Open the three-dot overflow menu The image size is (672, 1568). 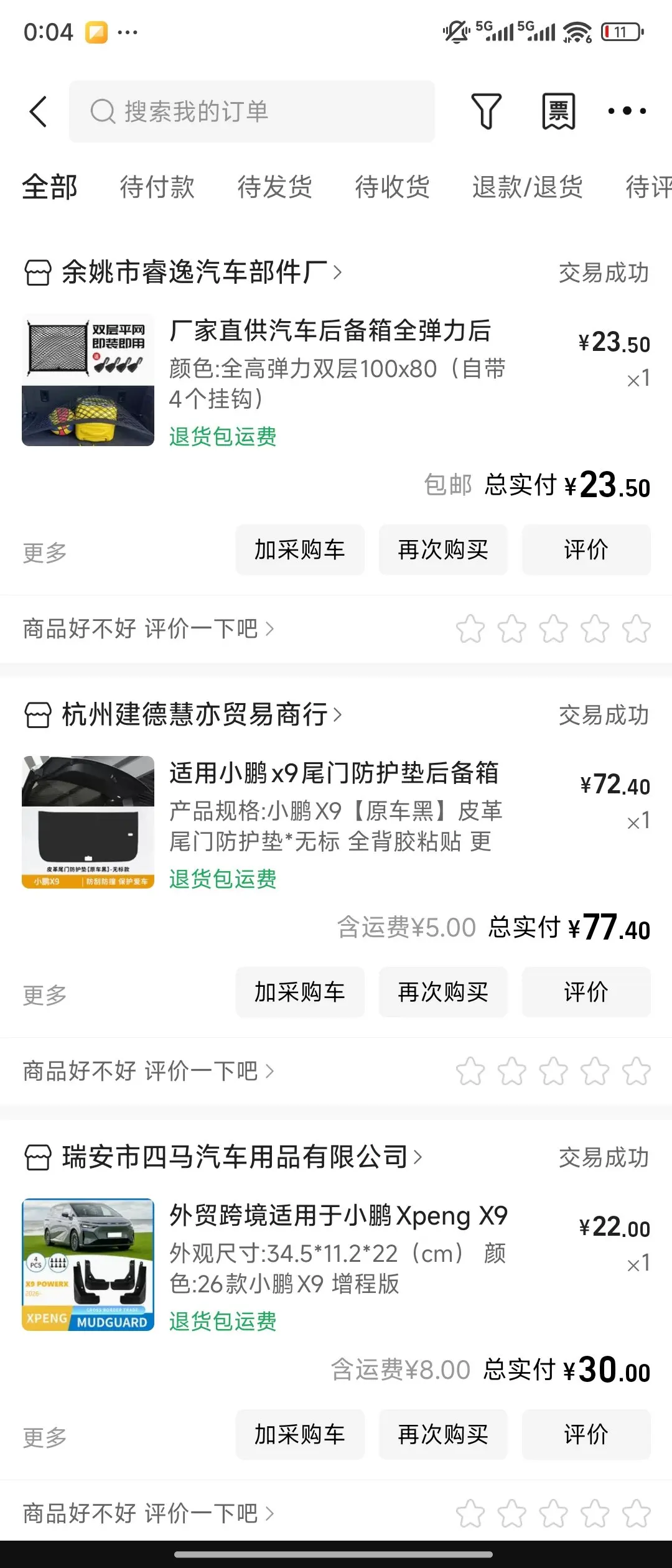pos(627,112)
